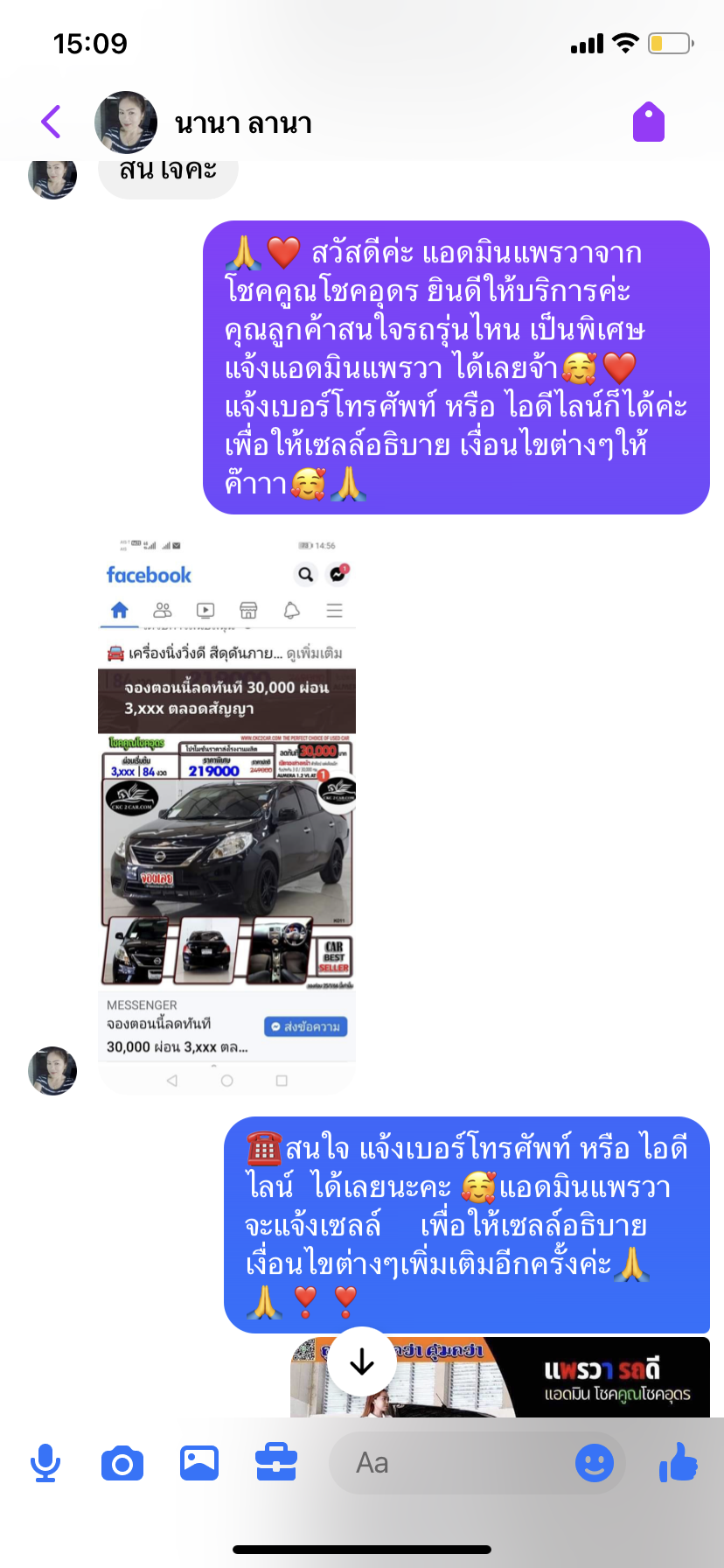The image size is (724, 1568).
Task: Open the purple label tag icon
Action: 649,122
